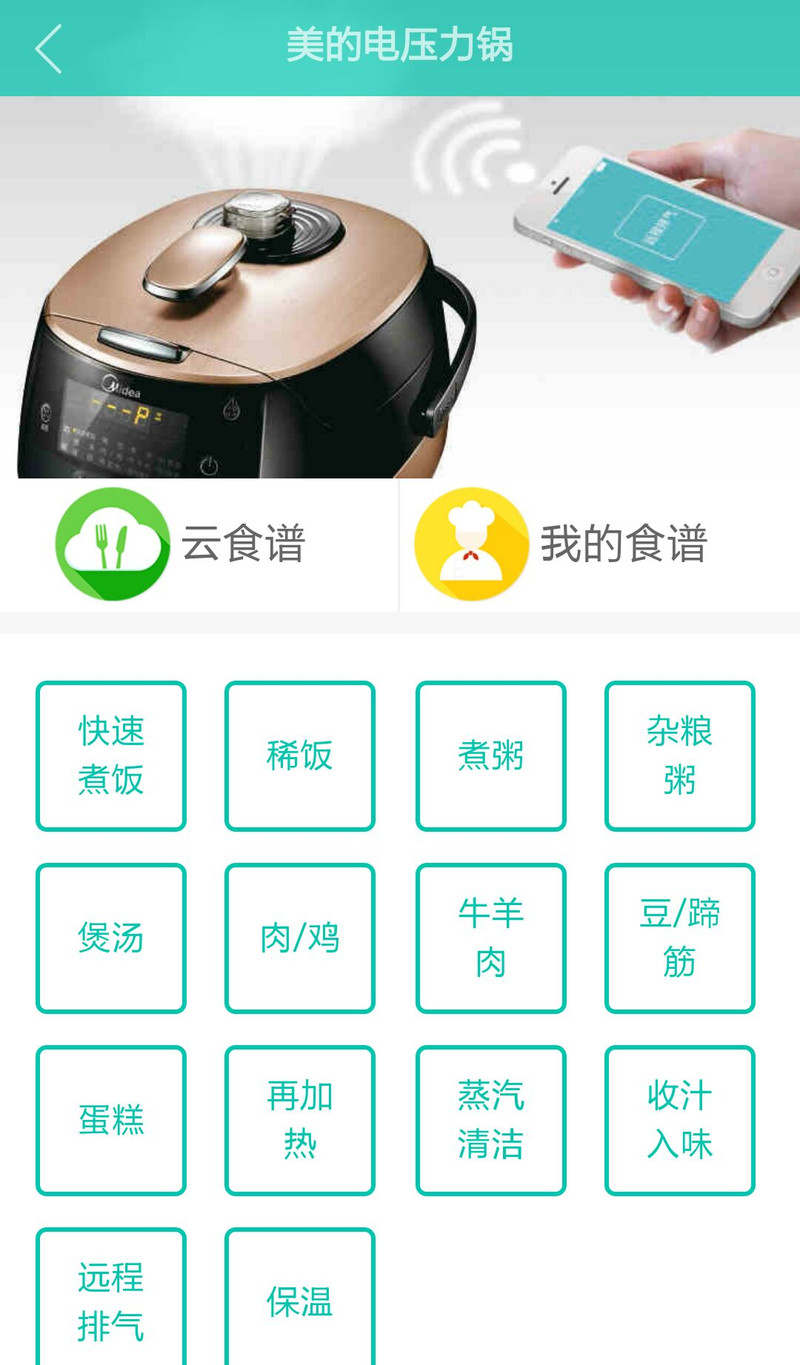Tap the 再加热 reheat button
The width and height of the screenshot is (800, 1365).
tap(300, 1120)
